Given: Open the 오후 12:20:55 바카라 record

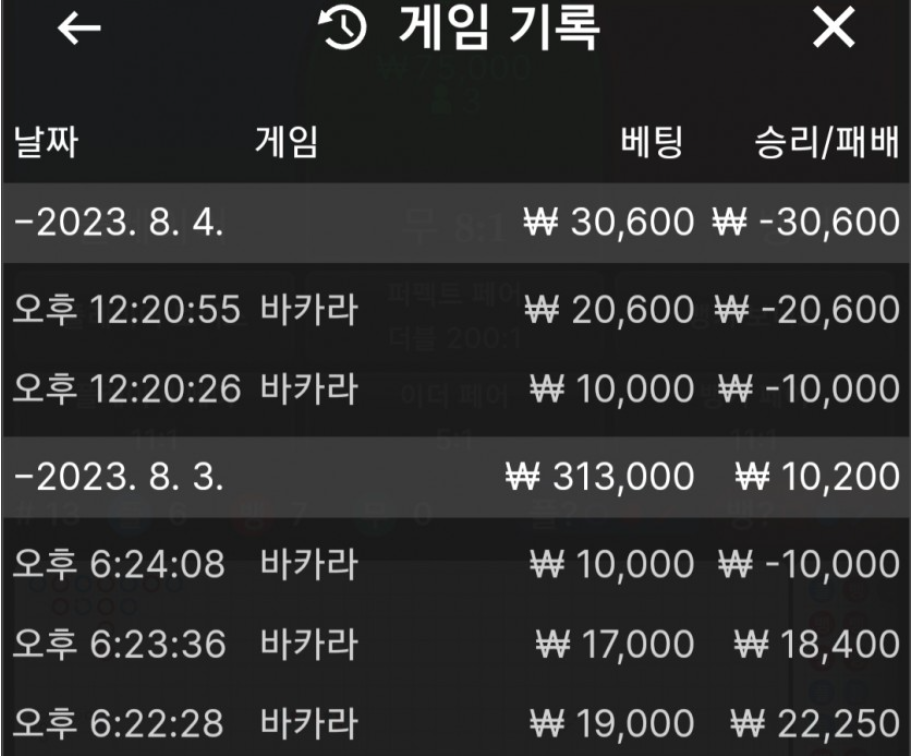Looking at the screenshot, I should coord(457,309).
